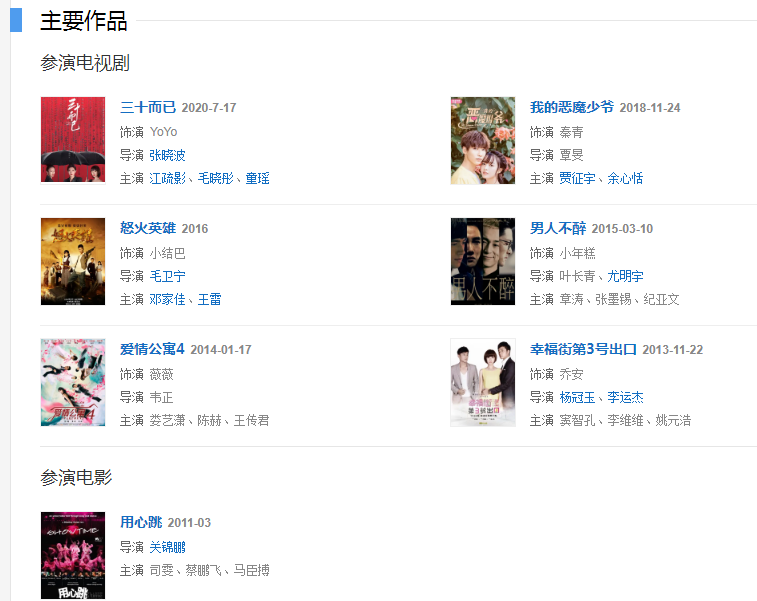
Task: Tap the 我的恶魔少爷 poster thumbnail
Action: click(x=483, y=140)
